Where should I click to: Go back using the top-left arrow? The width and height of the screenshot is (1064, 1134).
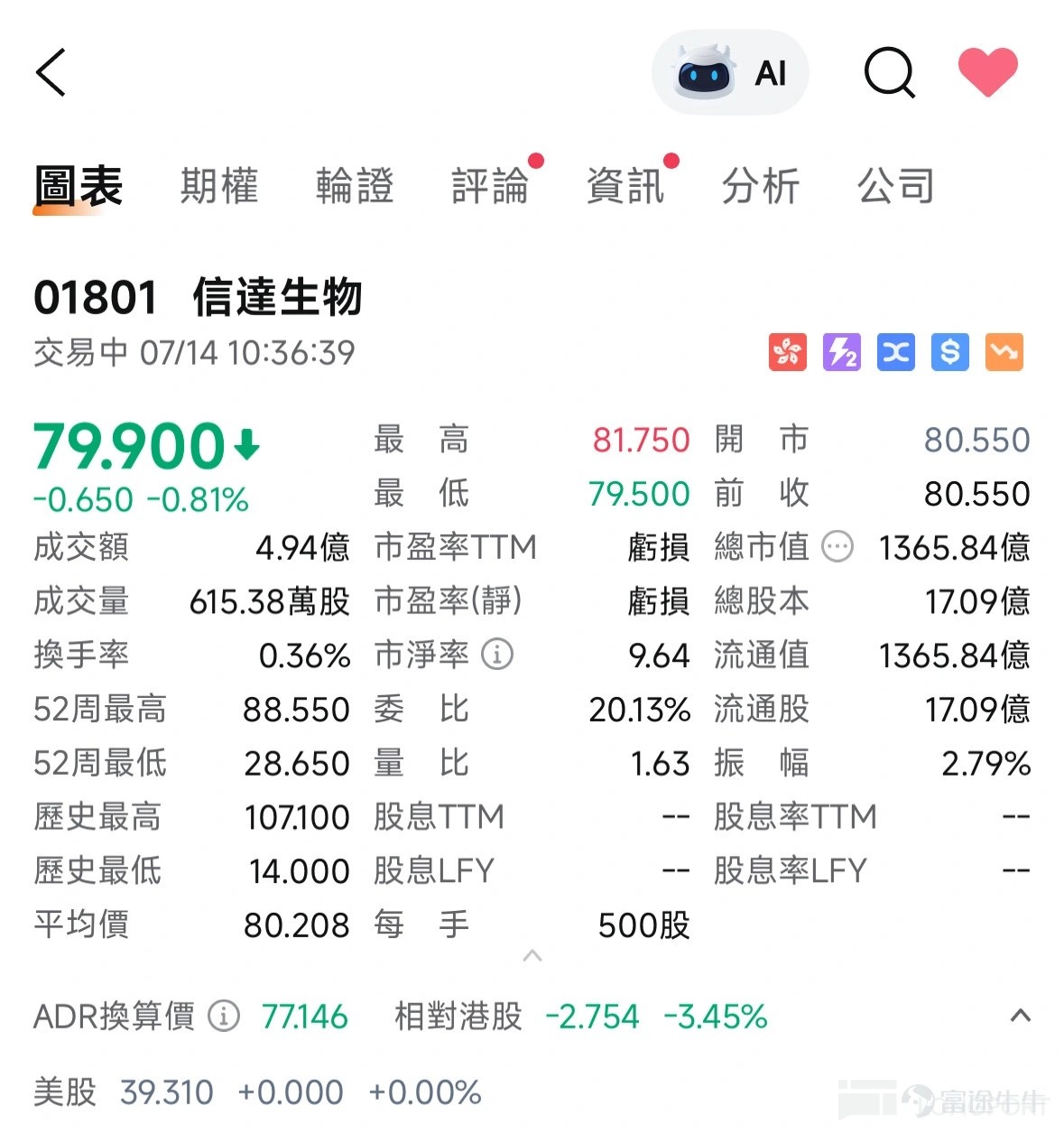coord(51,72)
